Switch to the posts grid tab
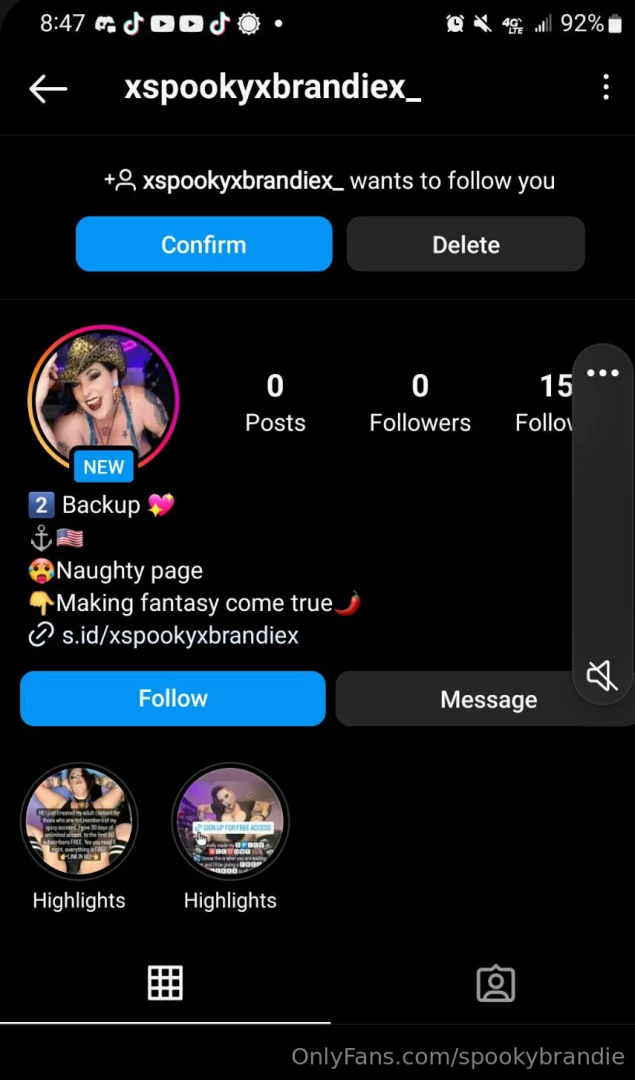The image size is (635, 1080). click(x=165, y=983)
